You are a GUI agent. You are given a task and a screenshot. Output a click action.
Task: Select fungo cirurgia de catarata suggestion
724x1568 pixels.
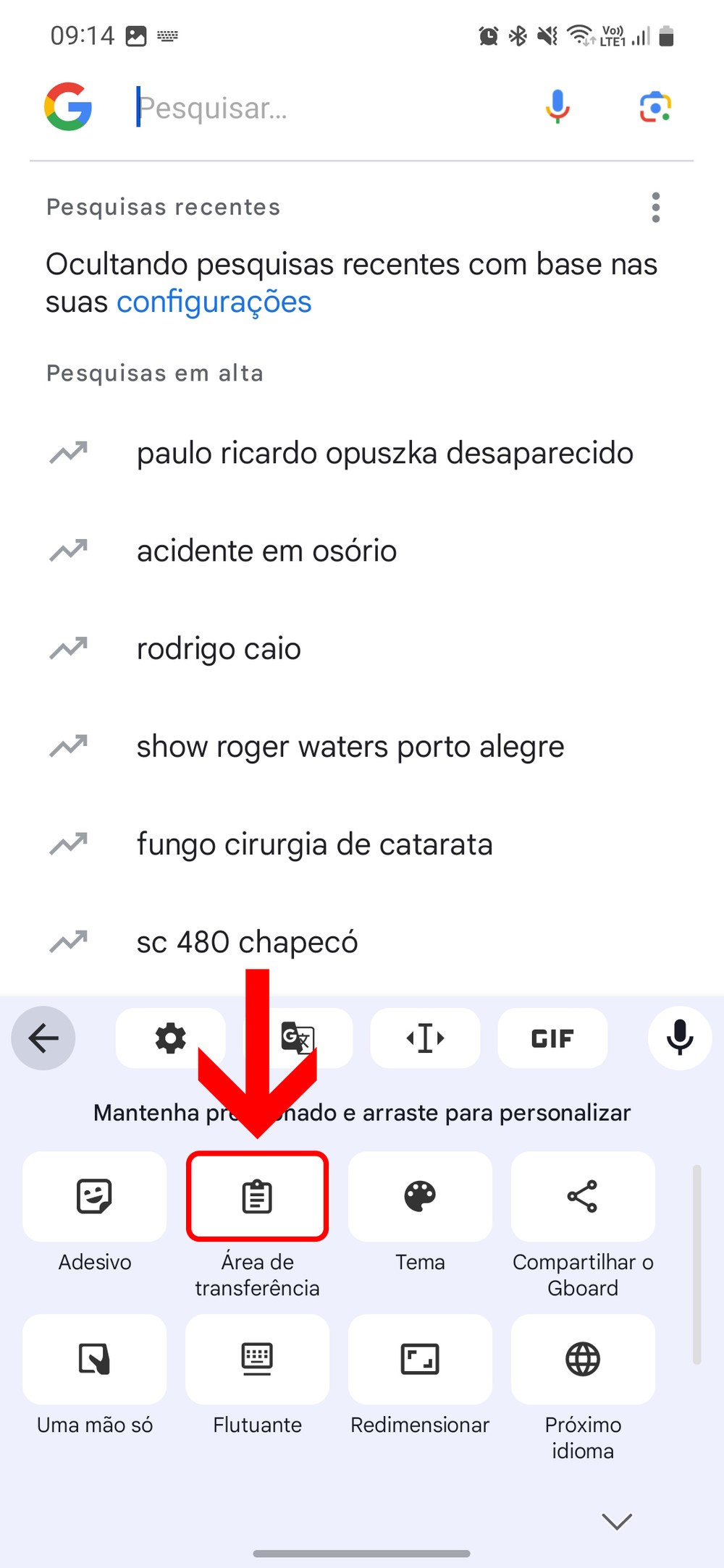[x=314, y=844]
